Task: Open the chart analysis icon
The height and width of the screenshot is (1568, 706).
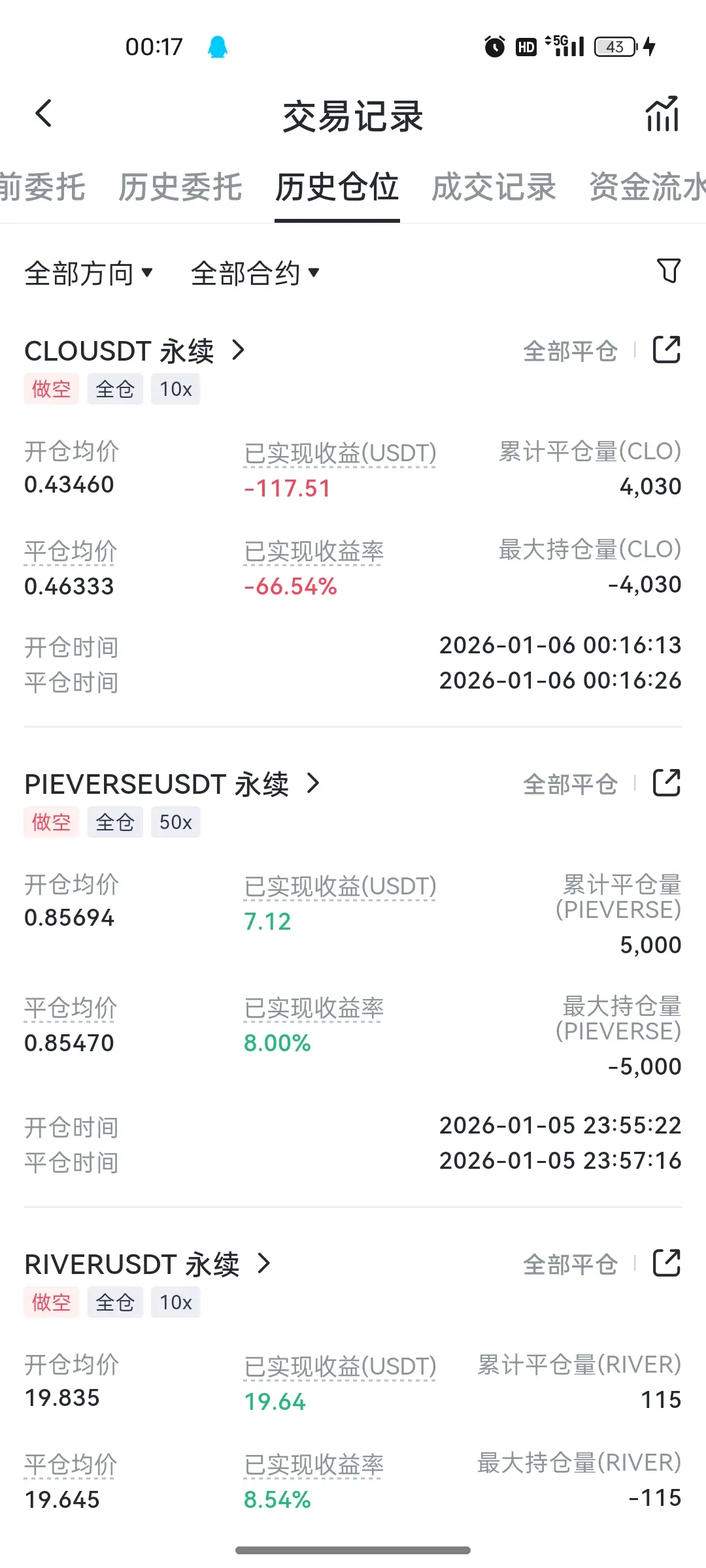Action: click(x=663, y=114)
